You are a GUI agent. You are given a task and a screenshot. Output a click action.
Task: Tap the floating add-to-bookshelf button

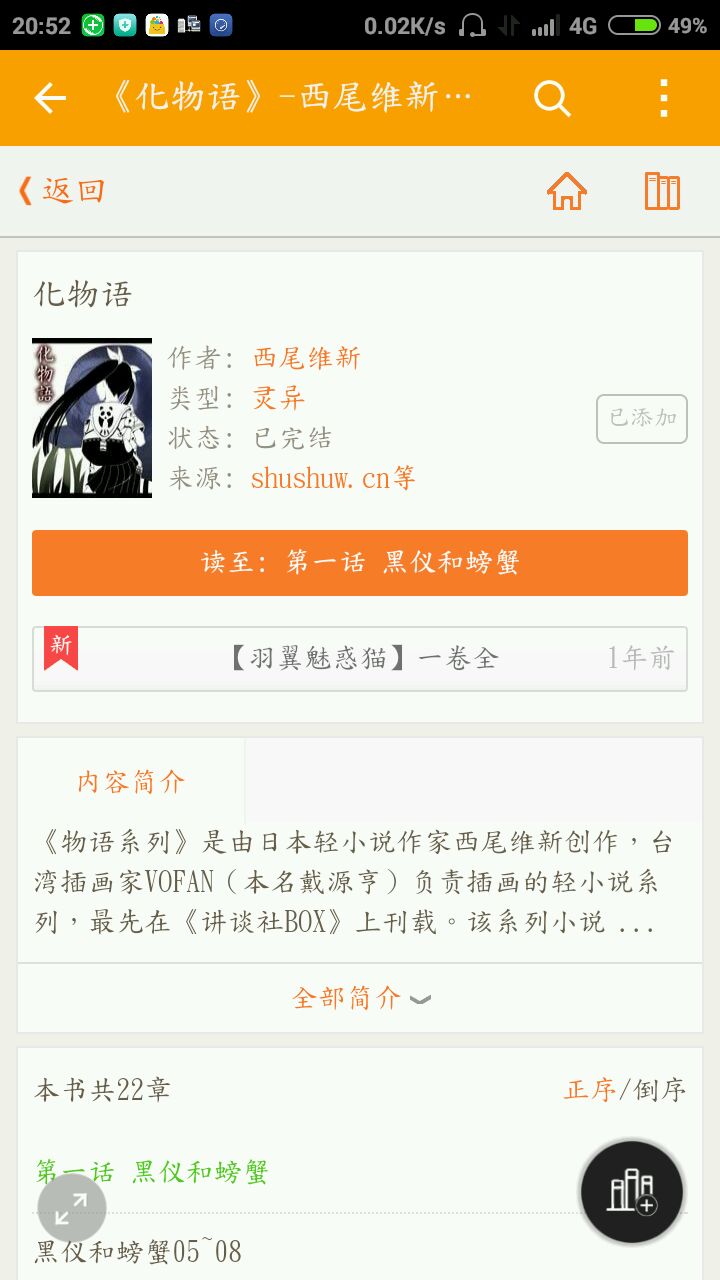coord(631,1191)
